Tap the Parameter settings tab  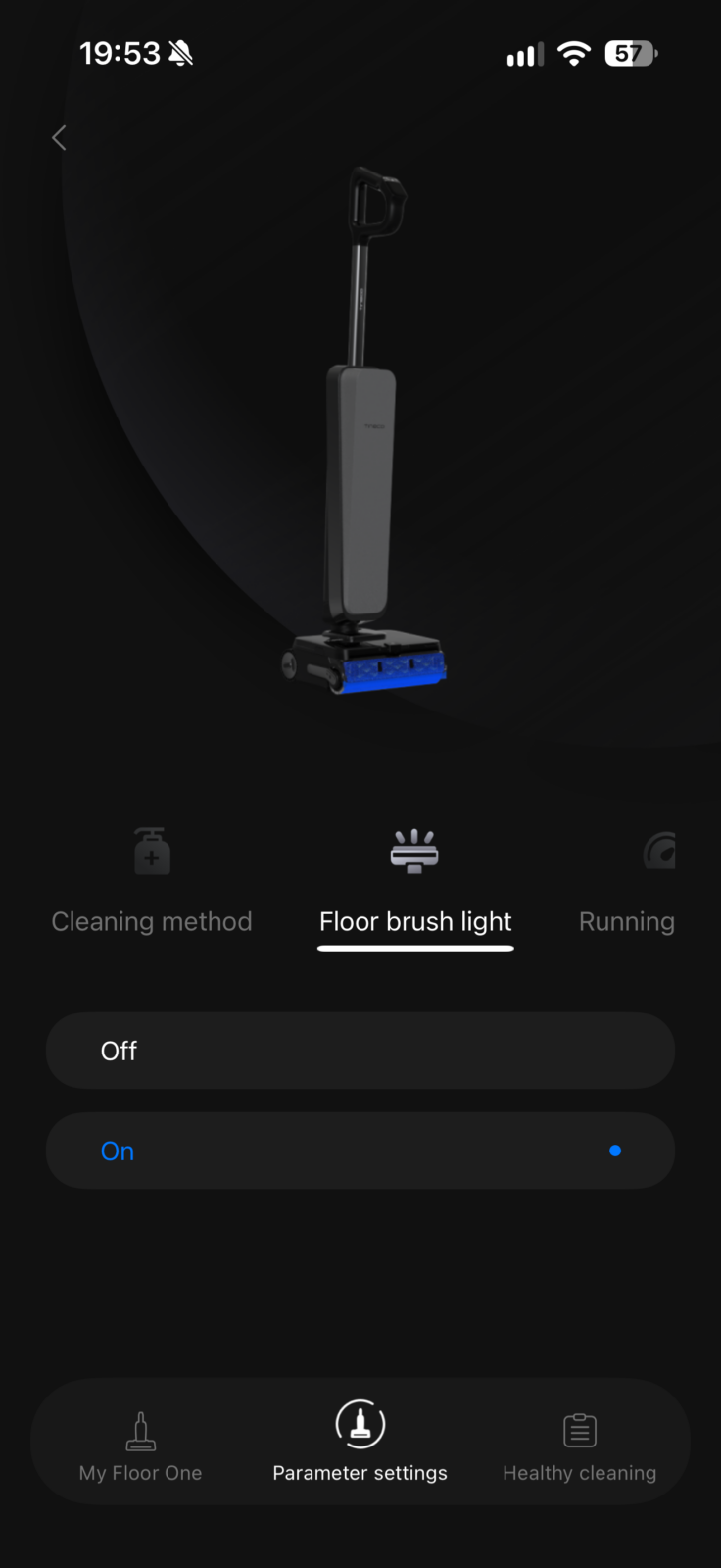point(360,1442)
